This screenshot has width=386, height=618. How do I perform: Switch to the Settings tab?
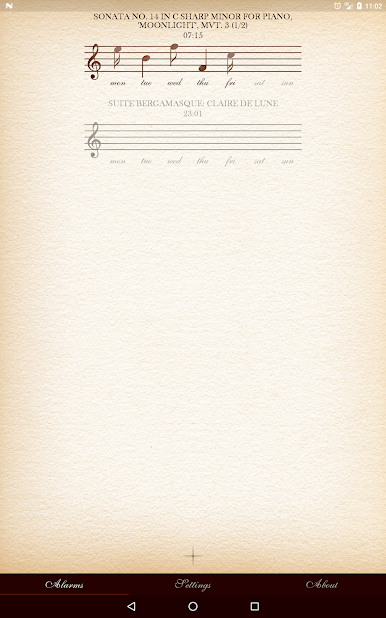193,584
